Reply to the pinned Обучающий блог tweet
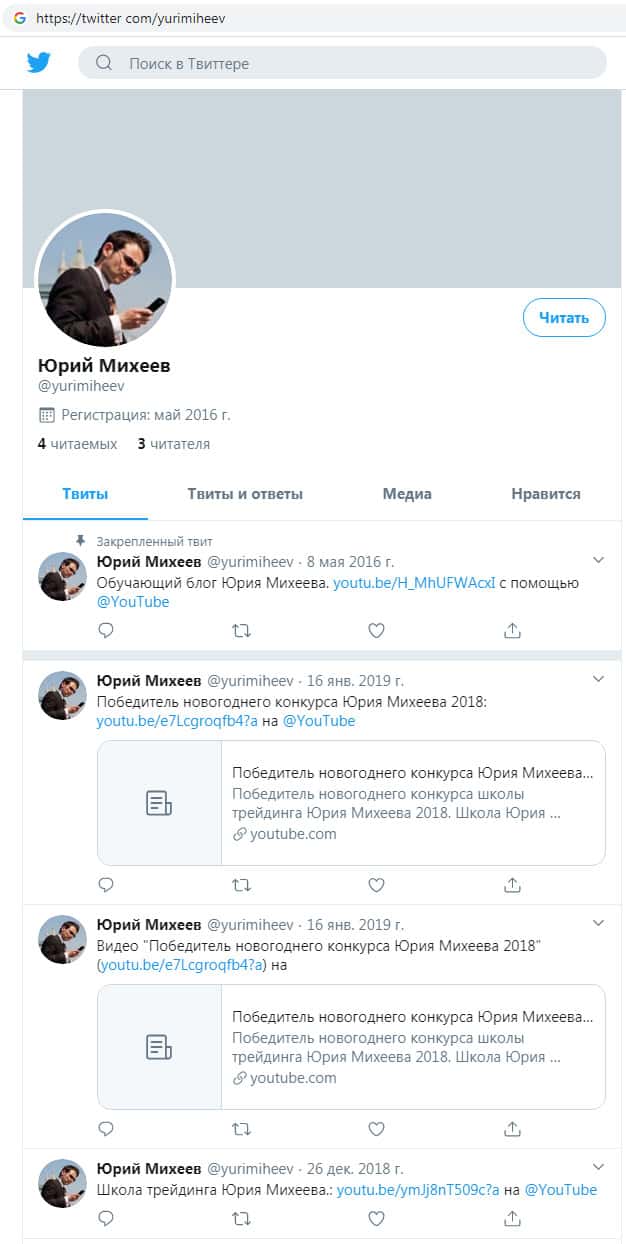Screen dimensions: 626x1244 coord(106,631)
